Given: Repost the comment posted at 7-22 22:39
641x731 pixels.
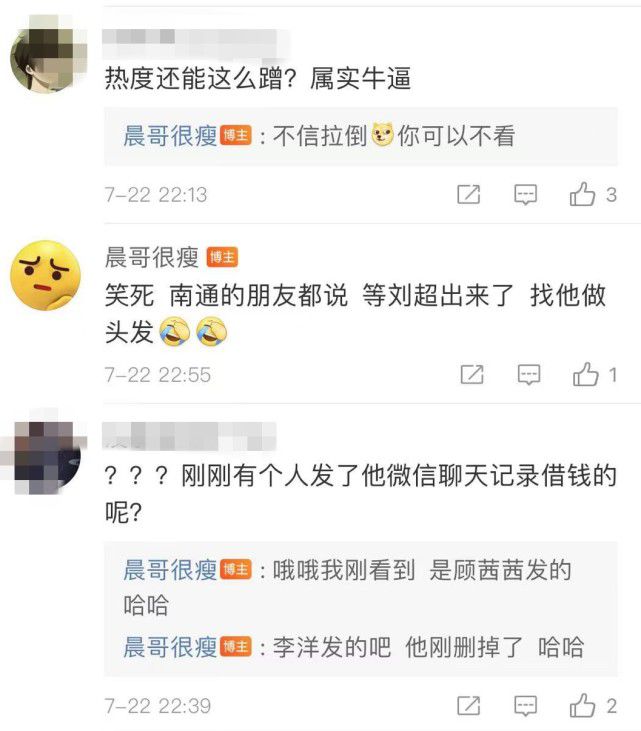Looking at the screenshot, I should pos(469,706).
